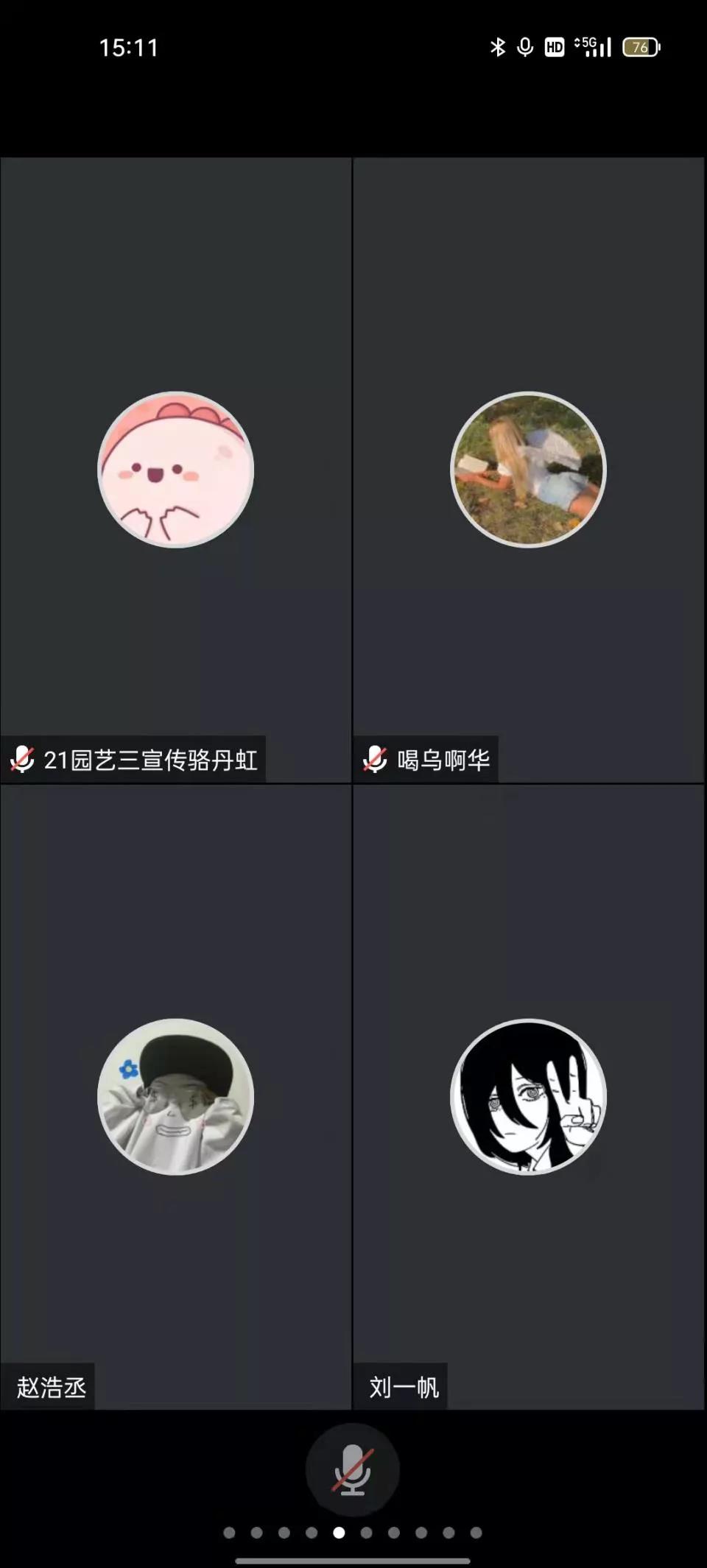
Task: Unmute the microphone button
Action: point(353,1470)
